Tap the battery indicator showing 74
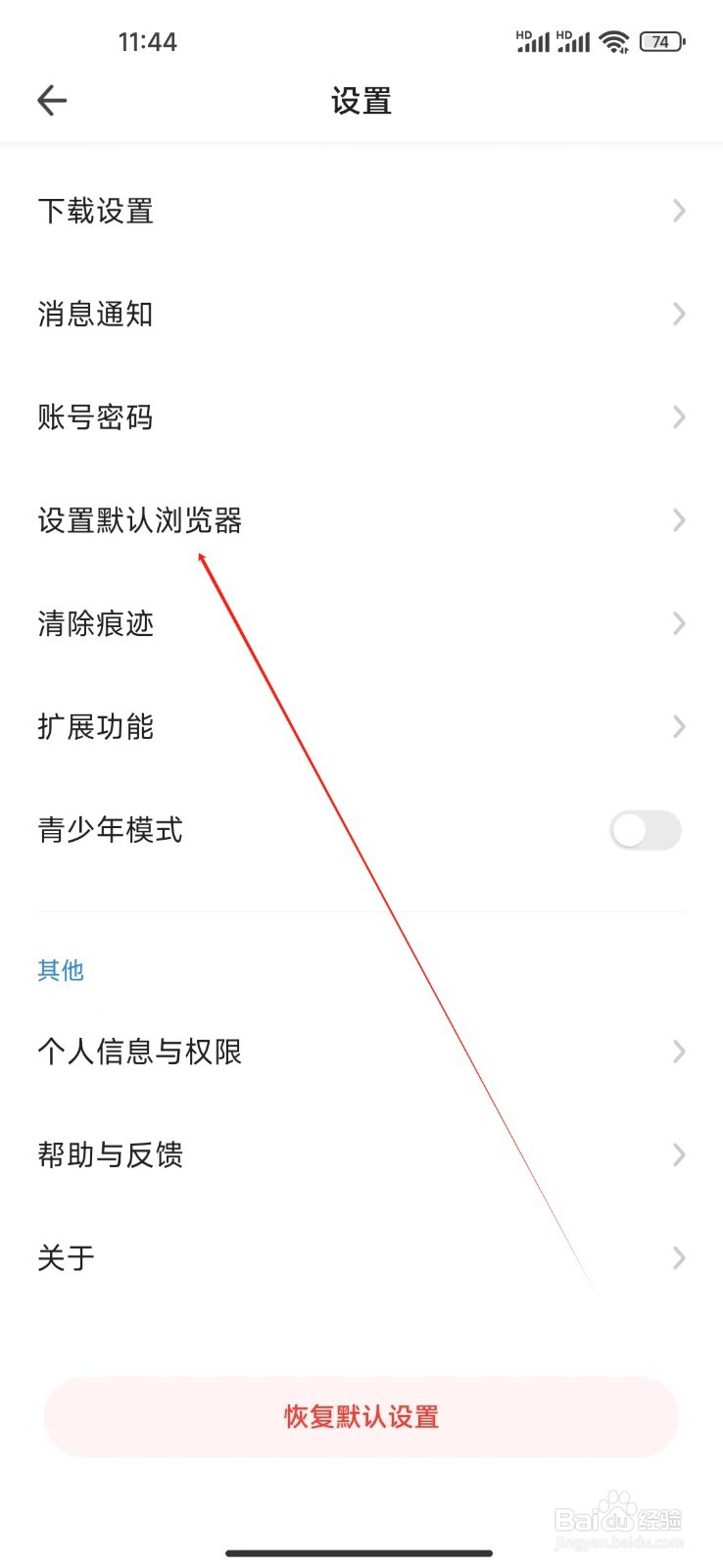The height and width of the screenshot is (1568, 723). click(x=661, y=41)
